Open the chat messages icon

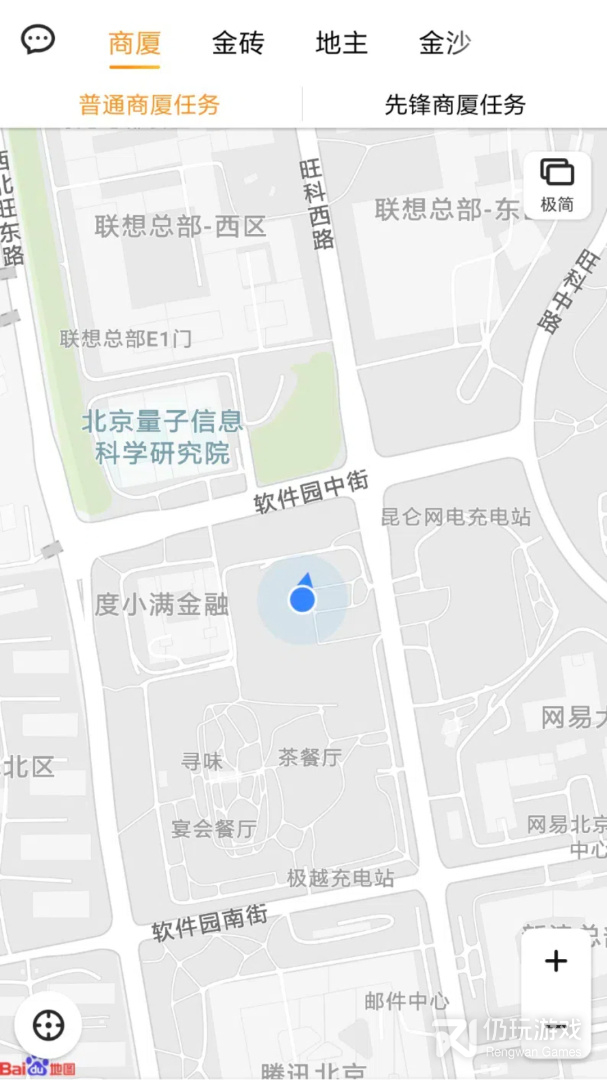pyautogui.click(x=38, y=40)
